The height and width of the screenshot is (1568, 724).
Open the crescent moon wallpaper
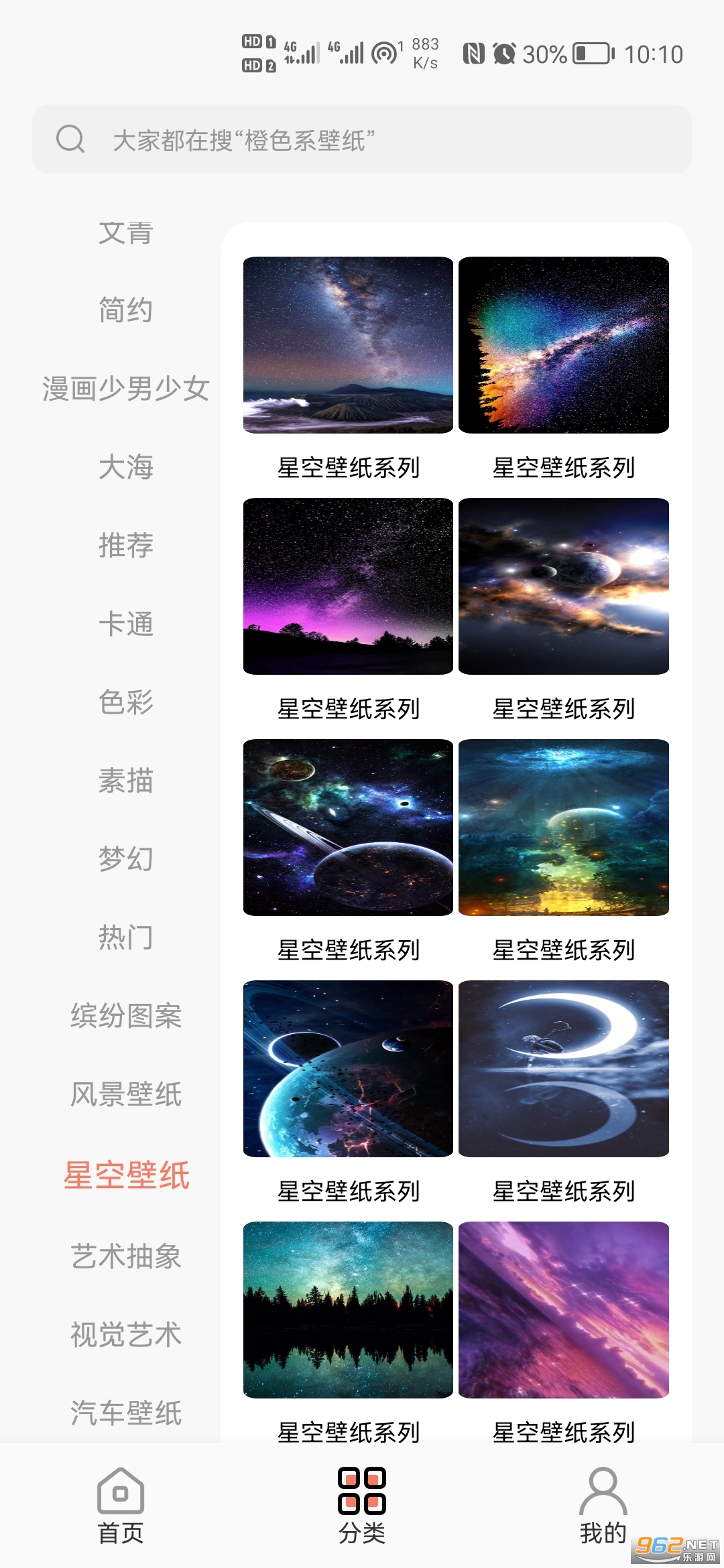[x=564, y=1069]
